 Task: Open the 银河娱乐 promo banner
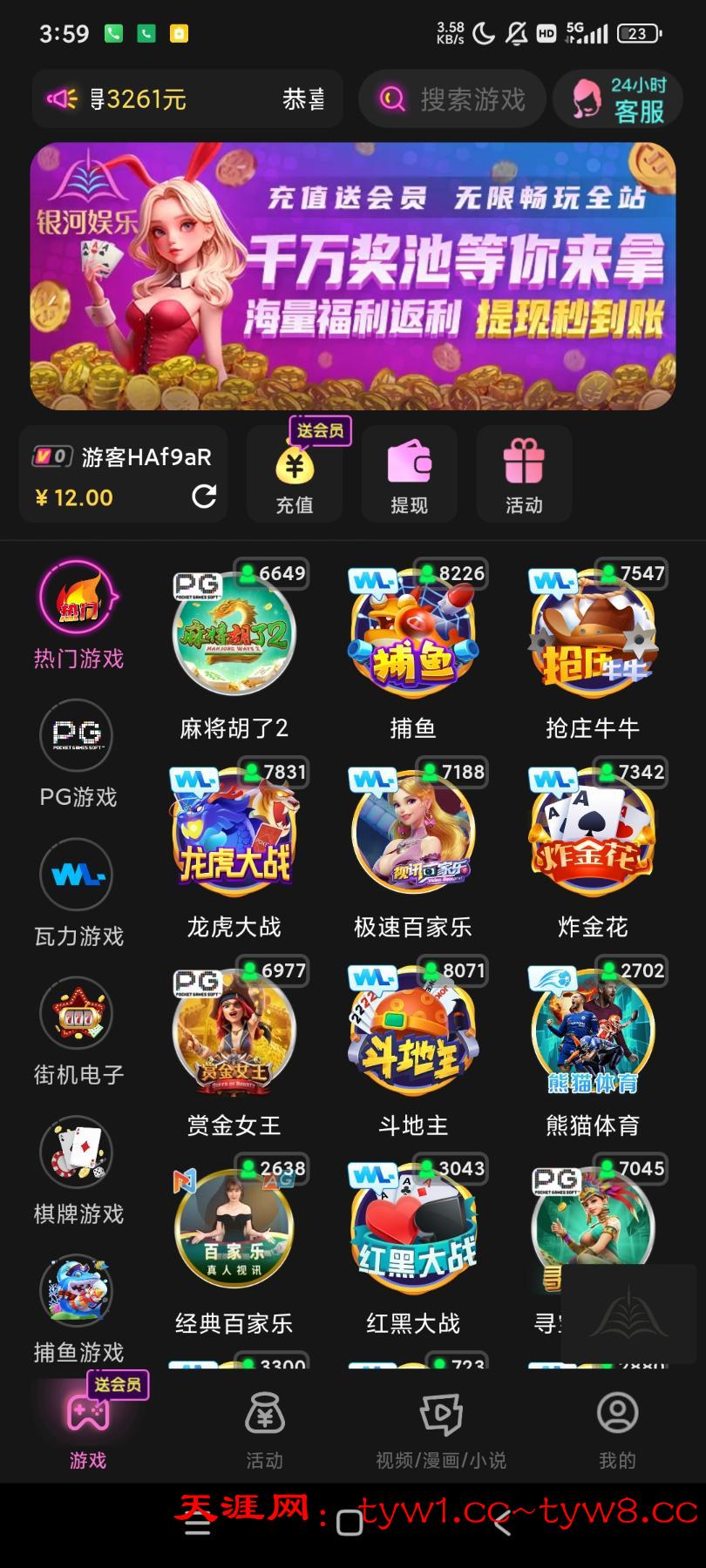click(x=353, y=275)
